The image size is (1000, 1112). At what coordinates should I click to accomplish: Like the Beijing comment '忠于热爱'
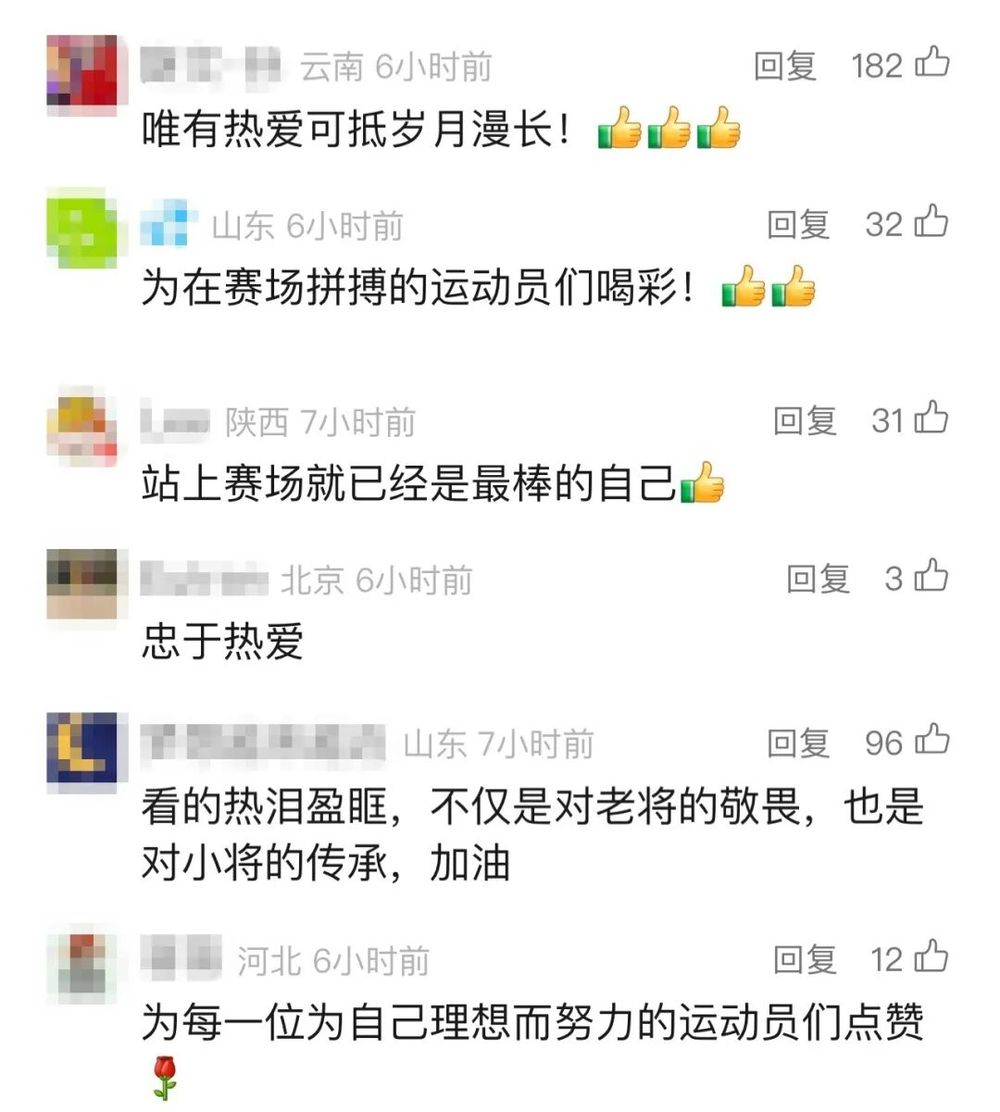tap(932, 576)
